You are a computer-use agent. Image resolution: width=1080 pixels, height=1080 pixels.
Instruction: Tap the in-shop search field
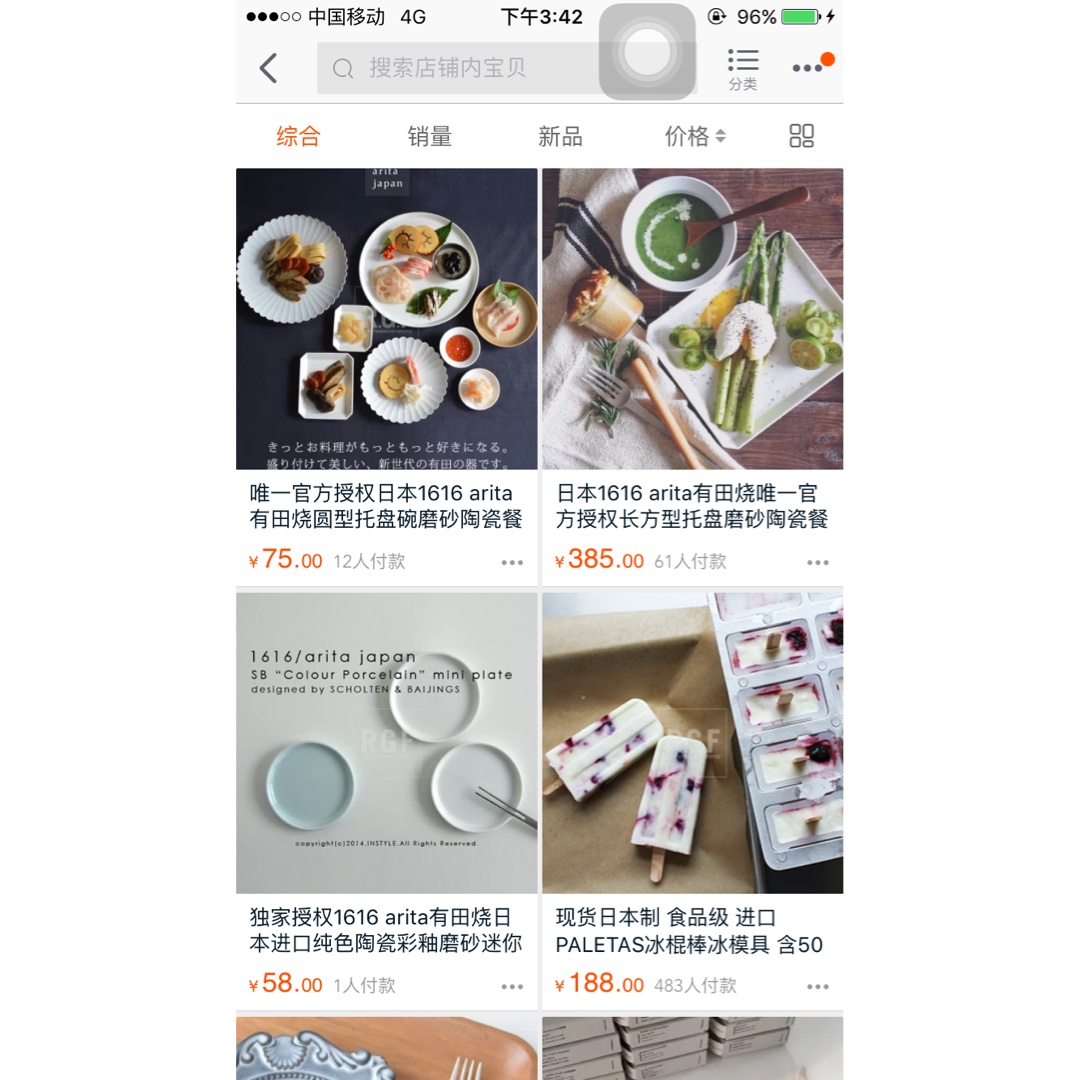(460, 68)
